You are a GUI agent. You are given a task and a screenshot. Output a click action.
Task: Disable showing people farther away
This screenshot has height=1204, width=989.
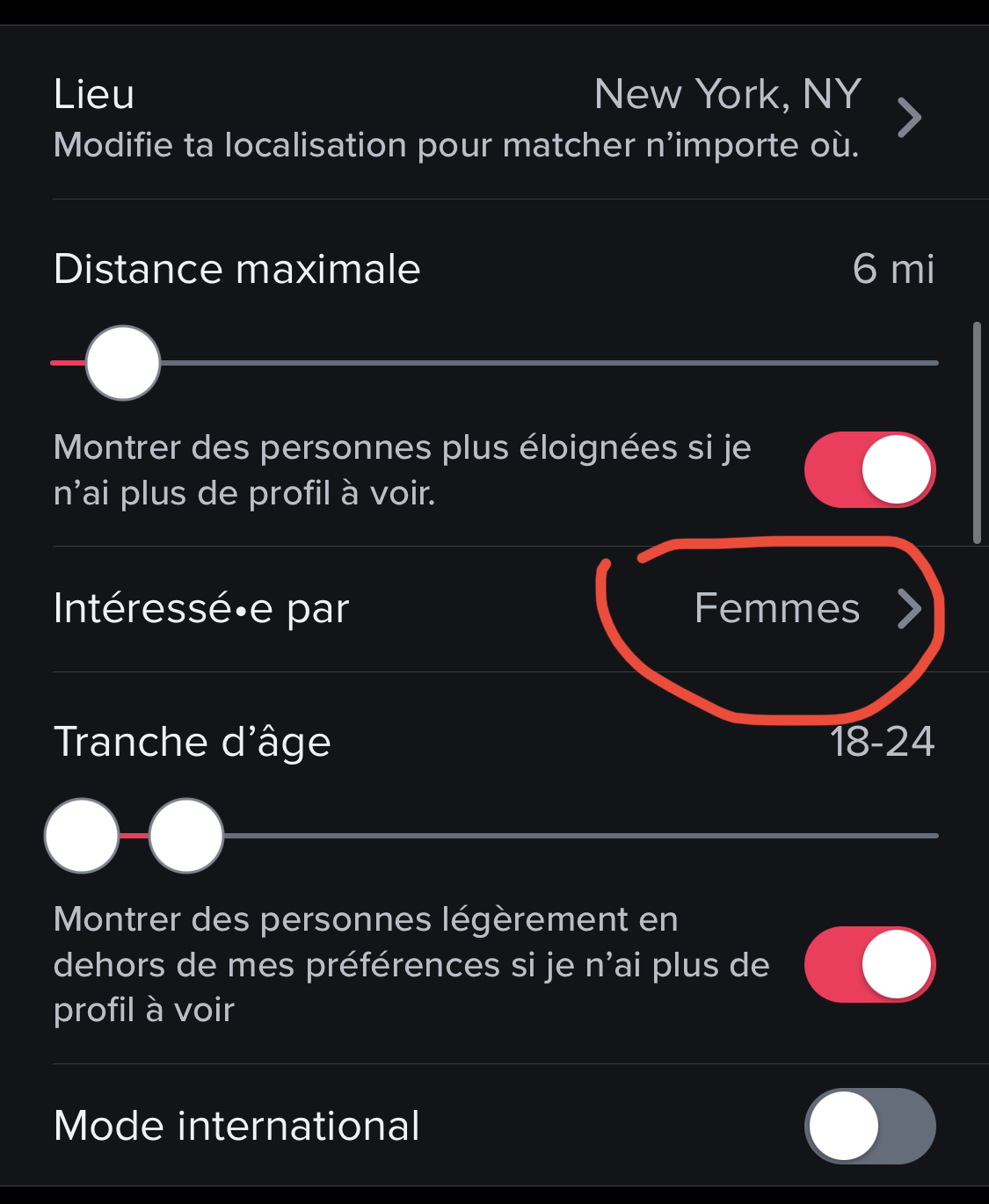tap(869, 469)
